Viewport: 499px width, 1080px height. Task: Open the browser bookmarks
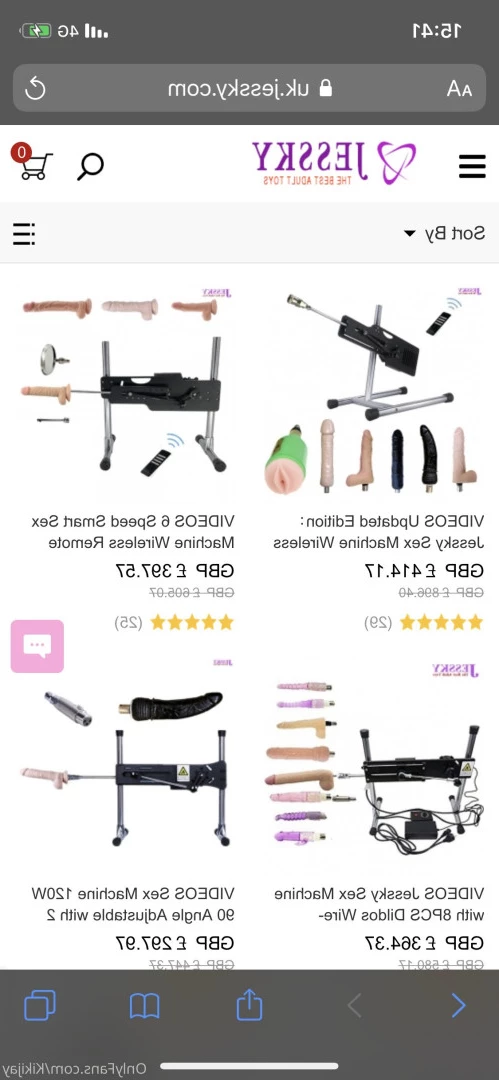(x=145, y=1006)
